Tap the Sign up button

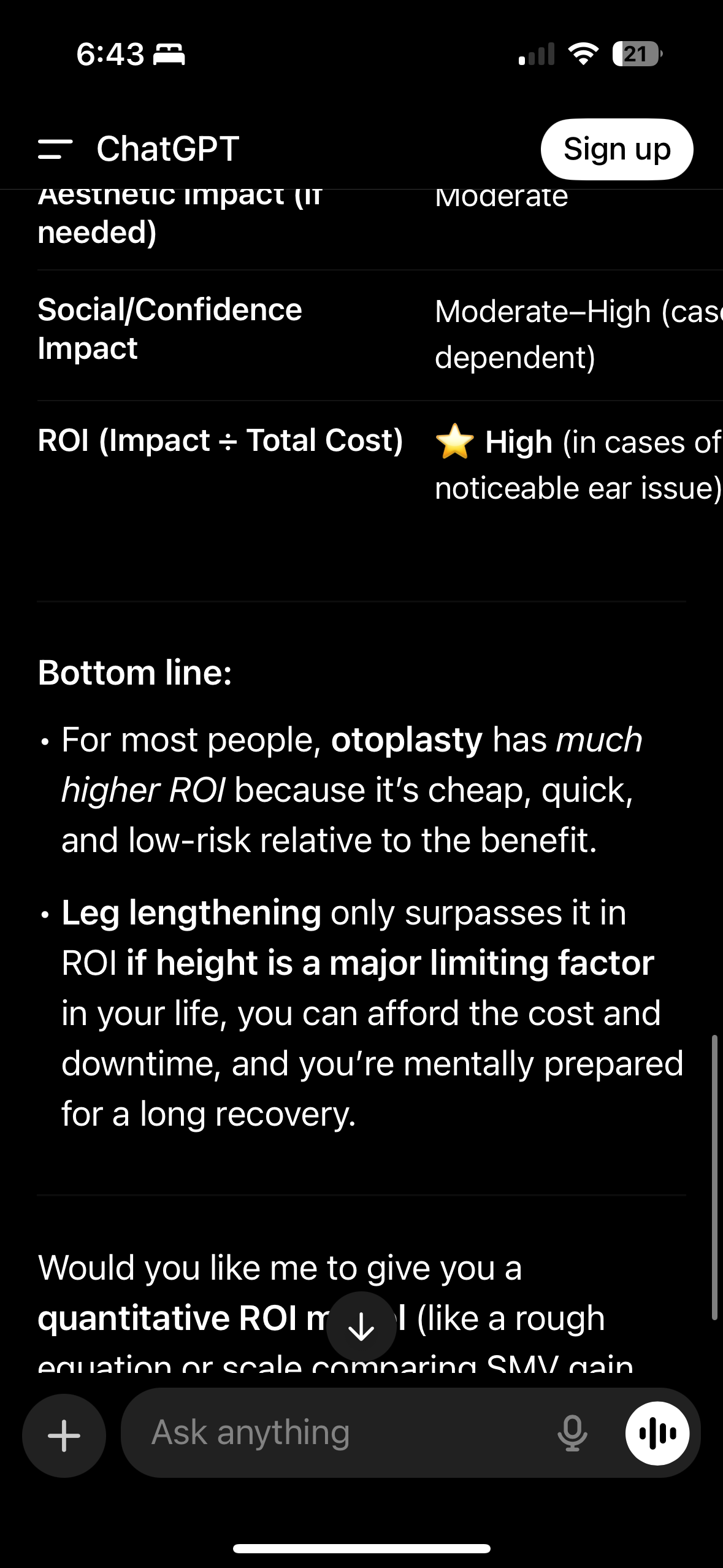[616, 149]
